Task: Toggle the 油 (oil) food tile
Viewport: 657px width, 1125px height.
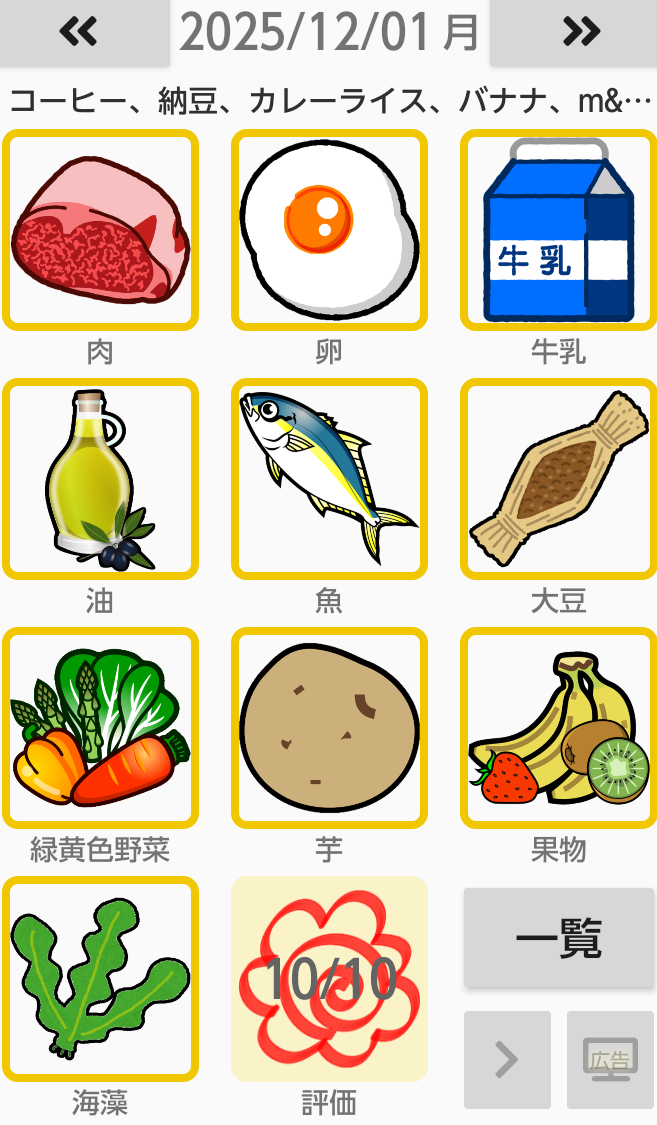Action: pos(100,479)
